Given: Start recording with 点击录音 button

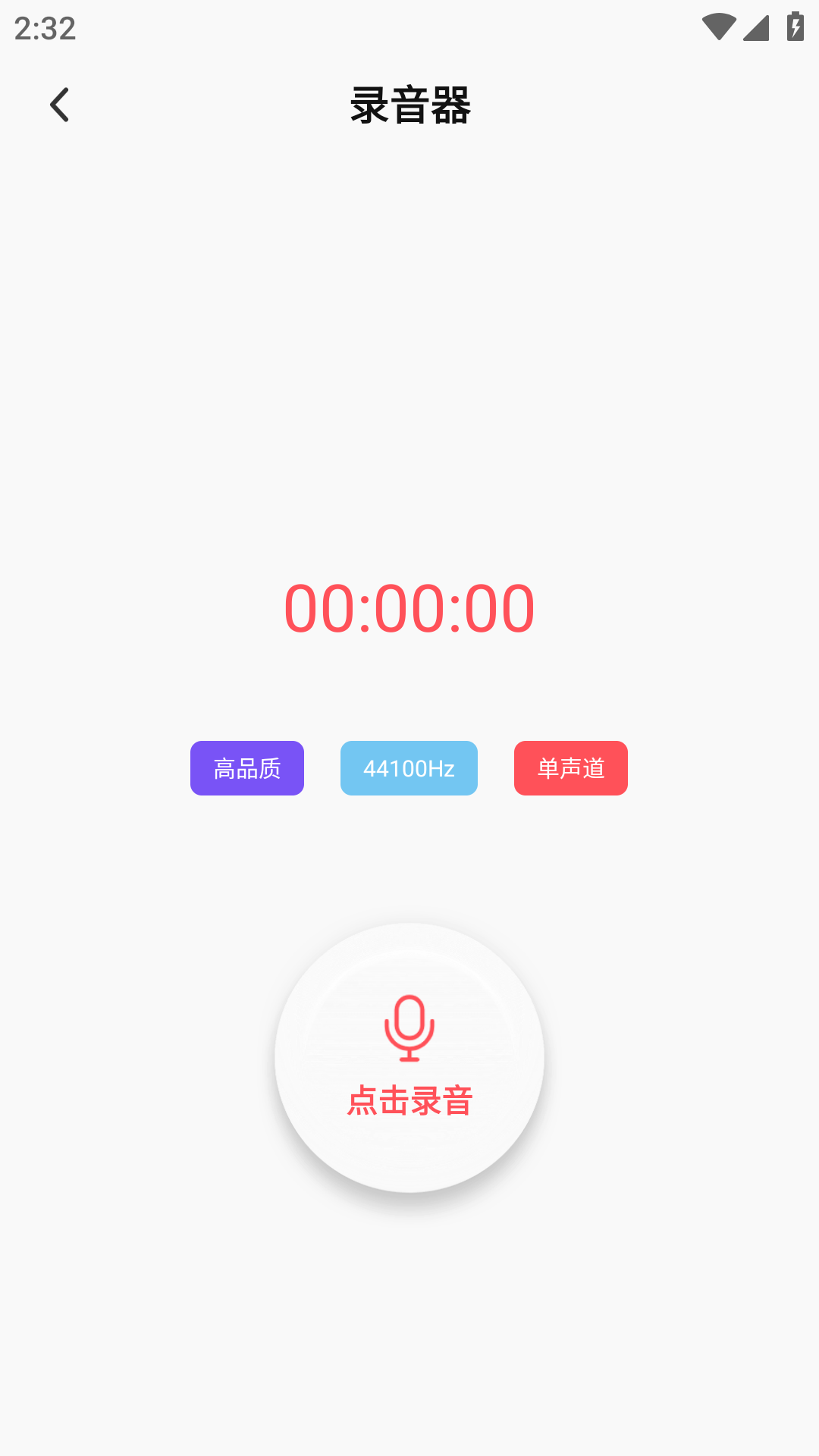Looking at the screenshot, I should tap(409, 1057).
